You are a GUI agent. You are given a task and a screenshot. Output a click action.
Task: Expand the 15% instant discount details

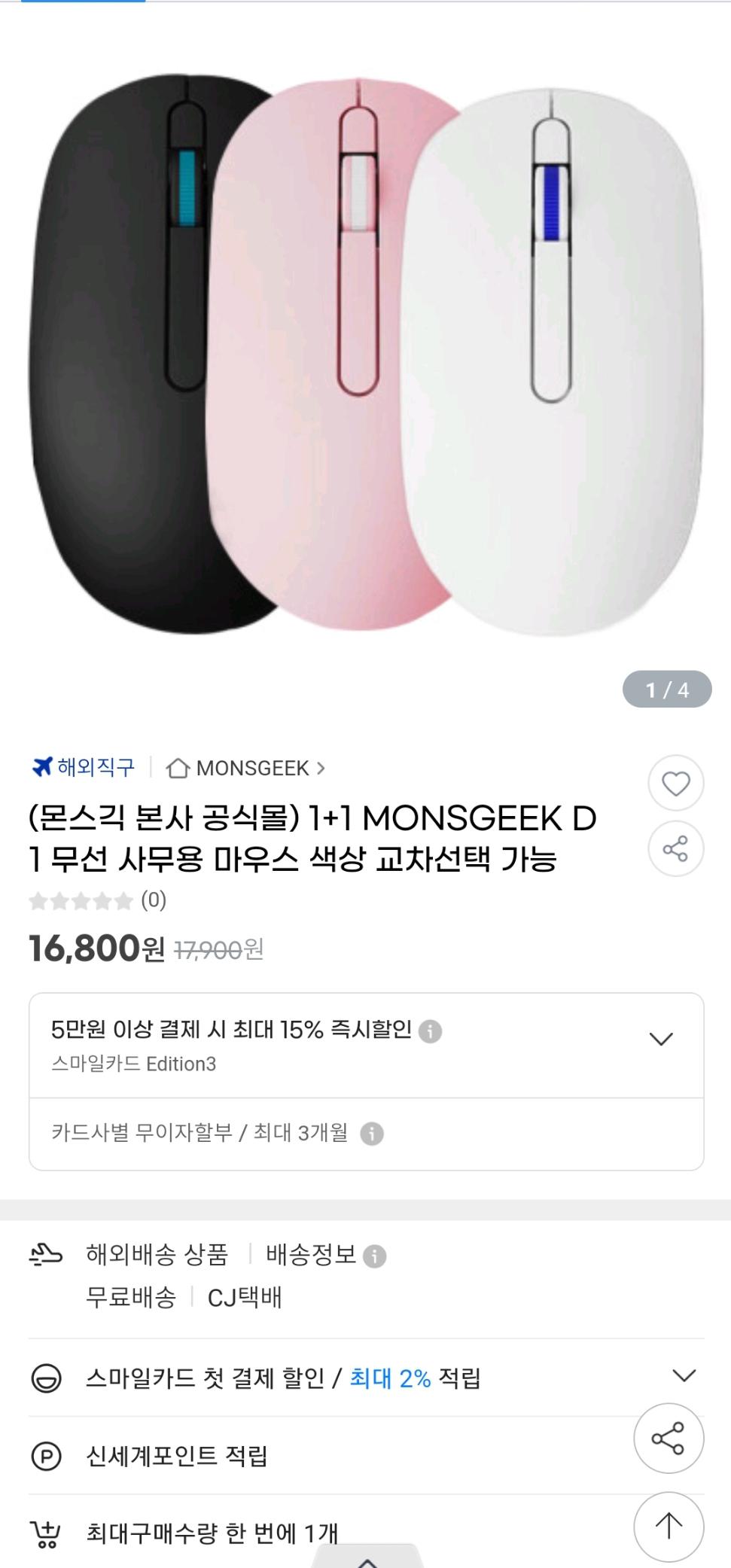click(x=660, y=1040)
